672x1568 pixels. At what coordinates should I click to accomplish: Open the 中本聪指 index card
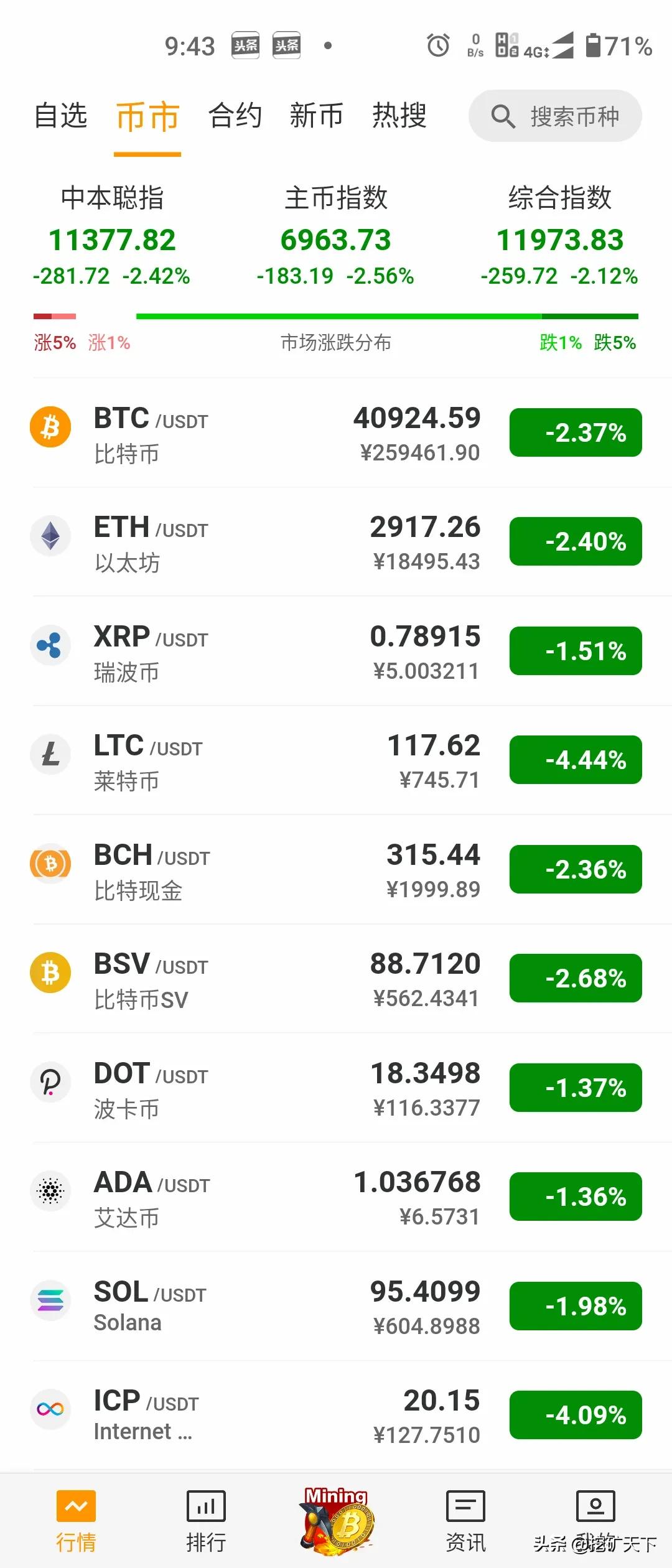click(x=112, y=237)
